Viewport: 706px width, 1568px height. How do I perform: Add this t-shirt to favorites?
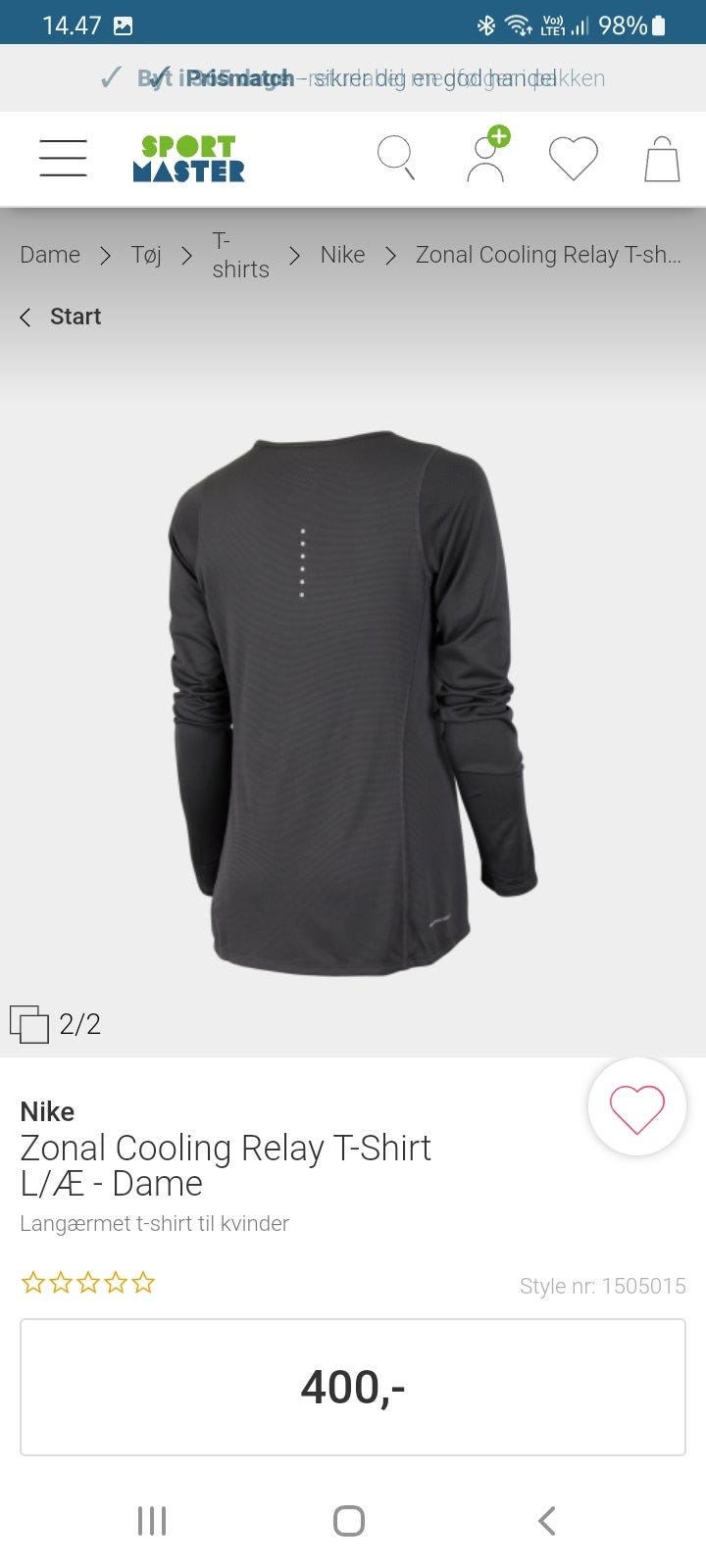(636, 1107)
